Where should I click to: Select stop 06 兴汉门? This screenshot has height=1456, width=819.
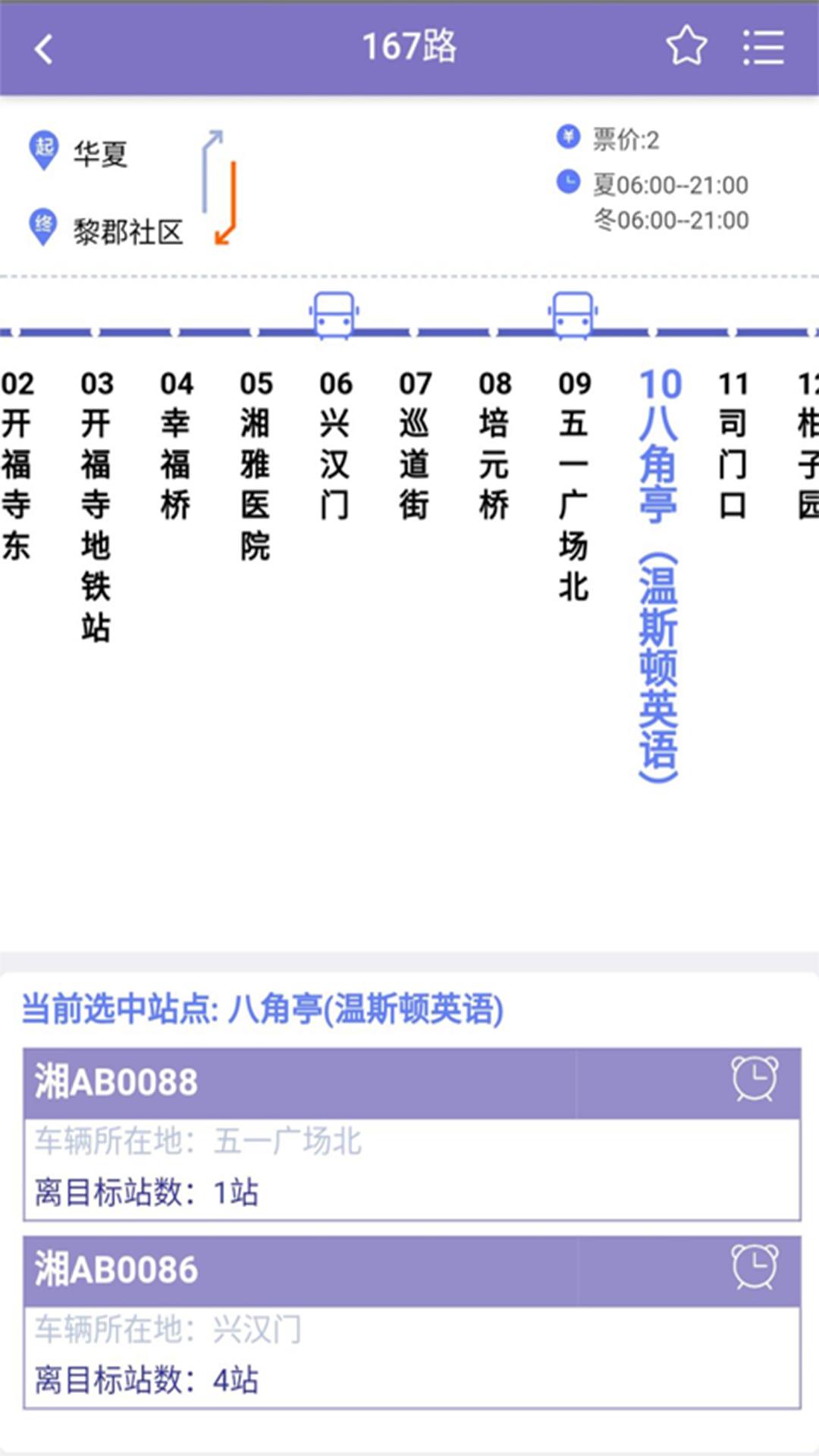pos(335,445)
